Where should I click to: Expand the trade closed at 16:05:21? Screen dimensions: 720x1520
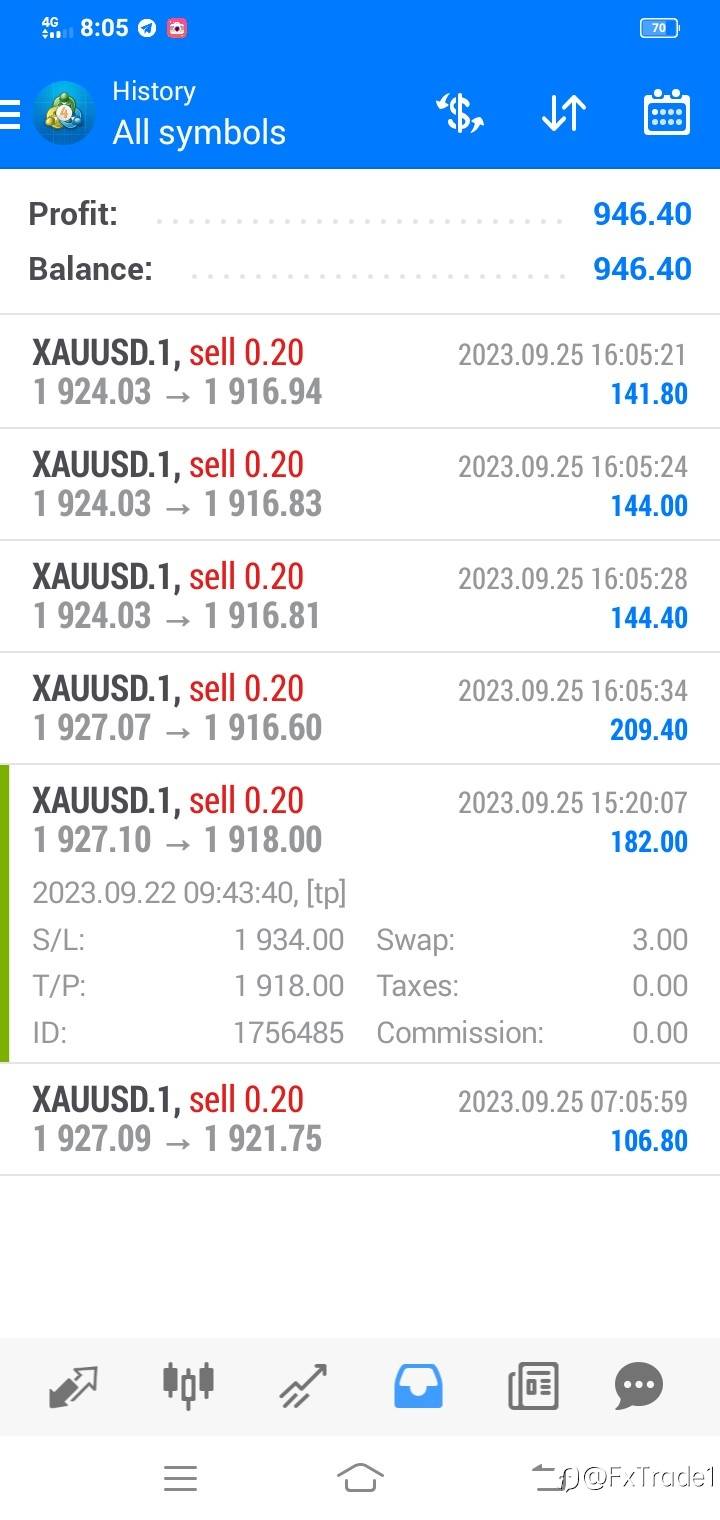tap(360, 372)
